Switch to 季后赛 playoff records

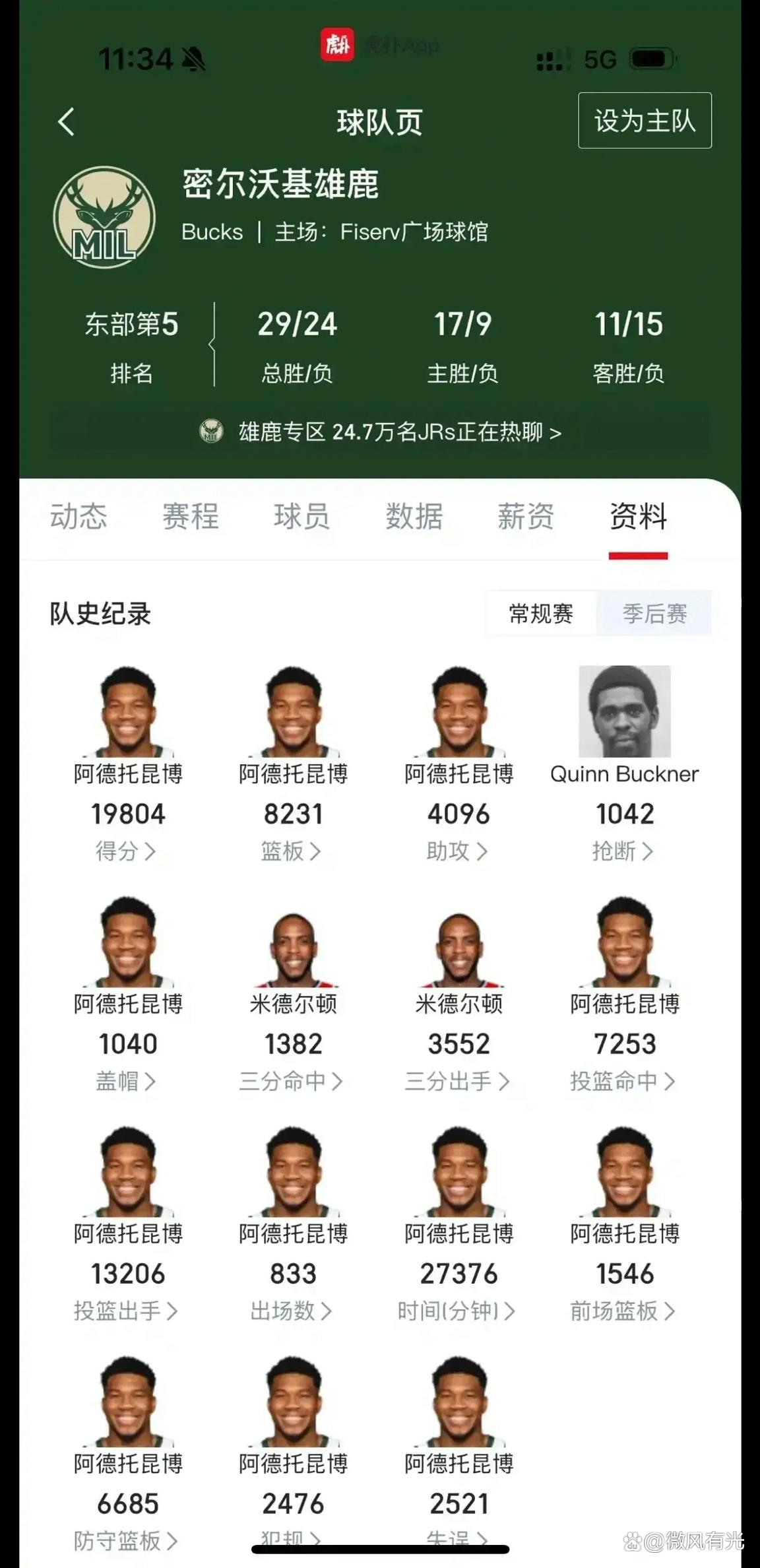coord(656,614)
